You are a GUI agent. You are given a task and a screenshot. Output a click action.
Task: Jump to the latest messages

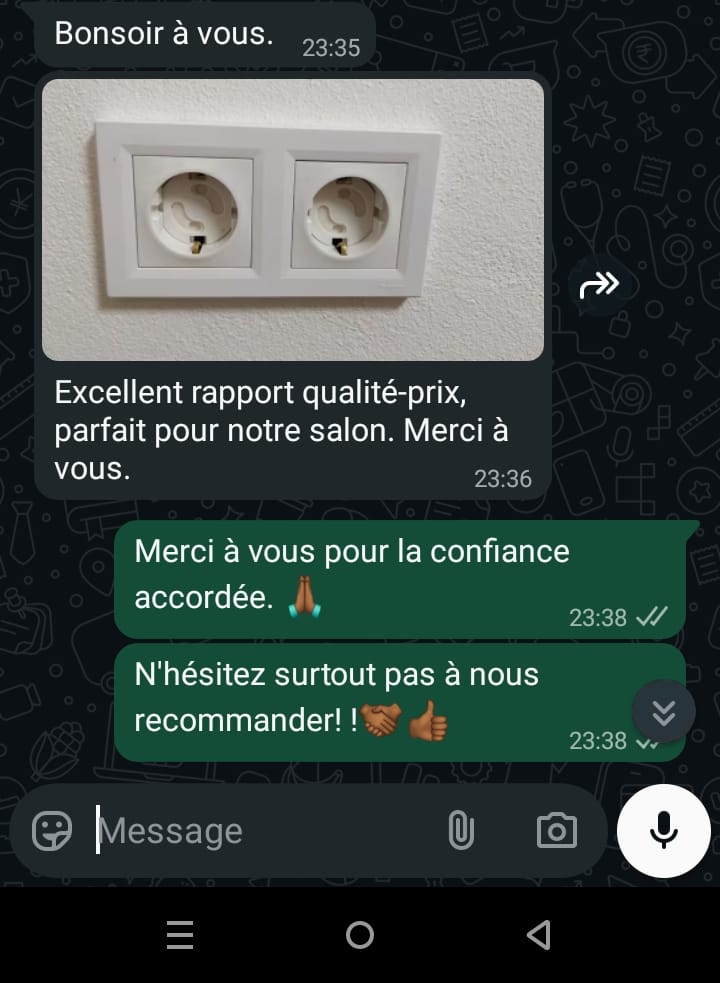click(x=664, y=712)
